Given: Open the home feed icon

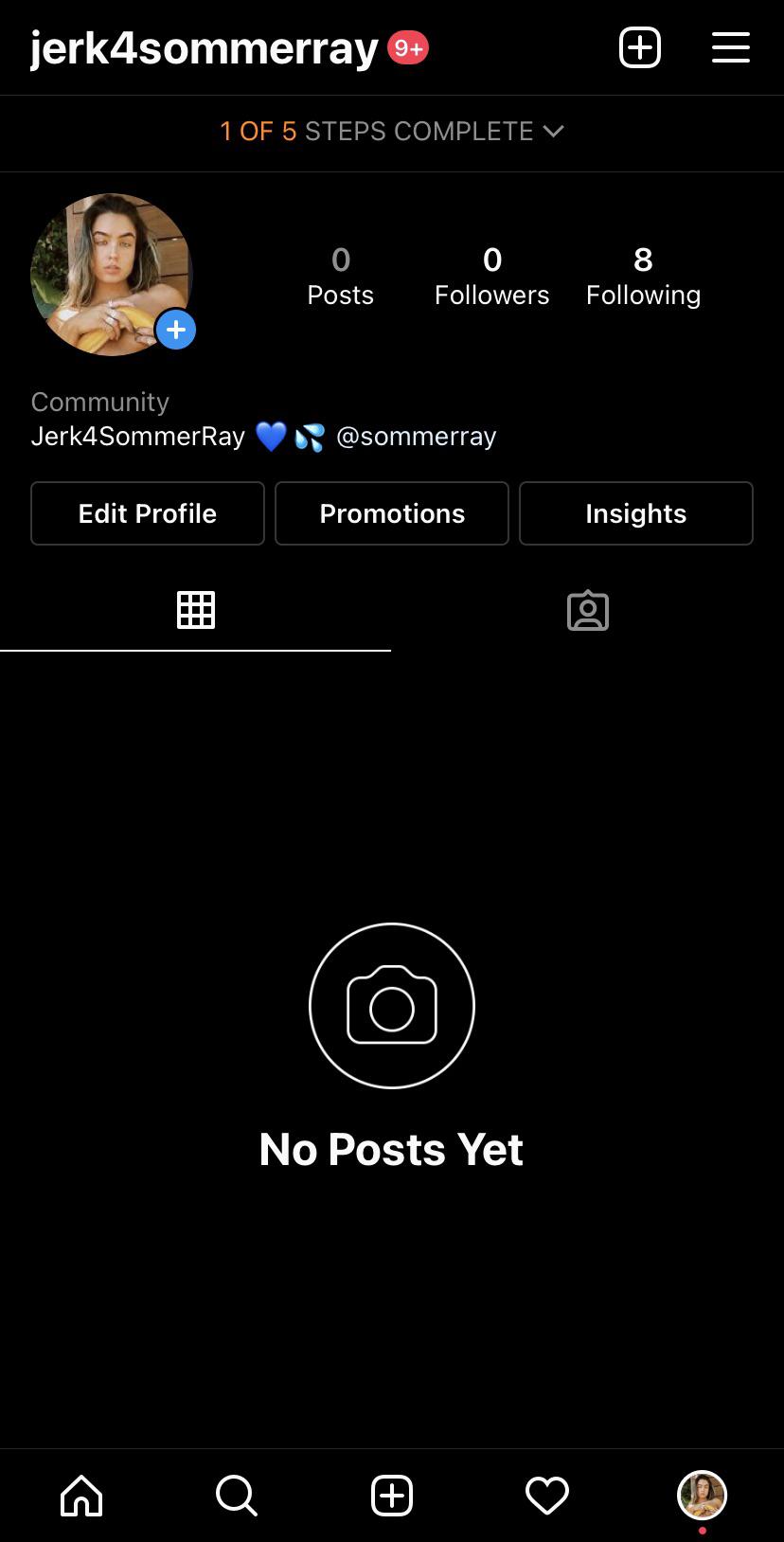Looking at the screenshot, I should point(80,1495).
